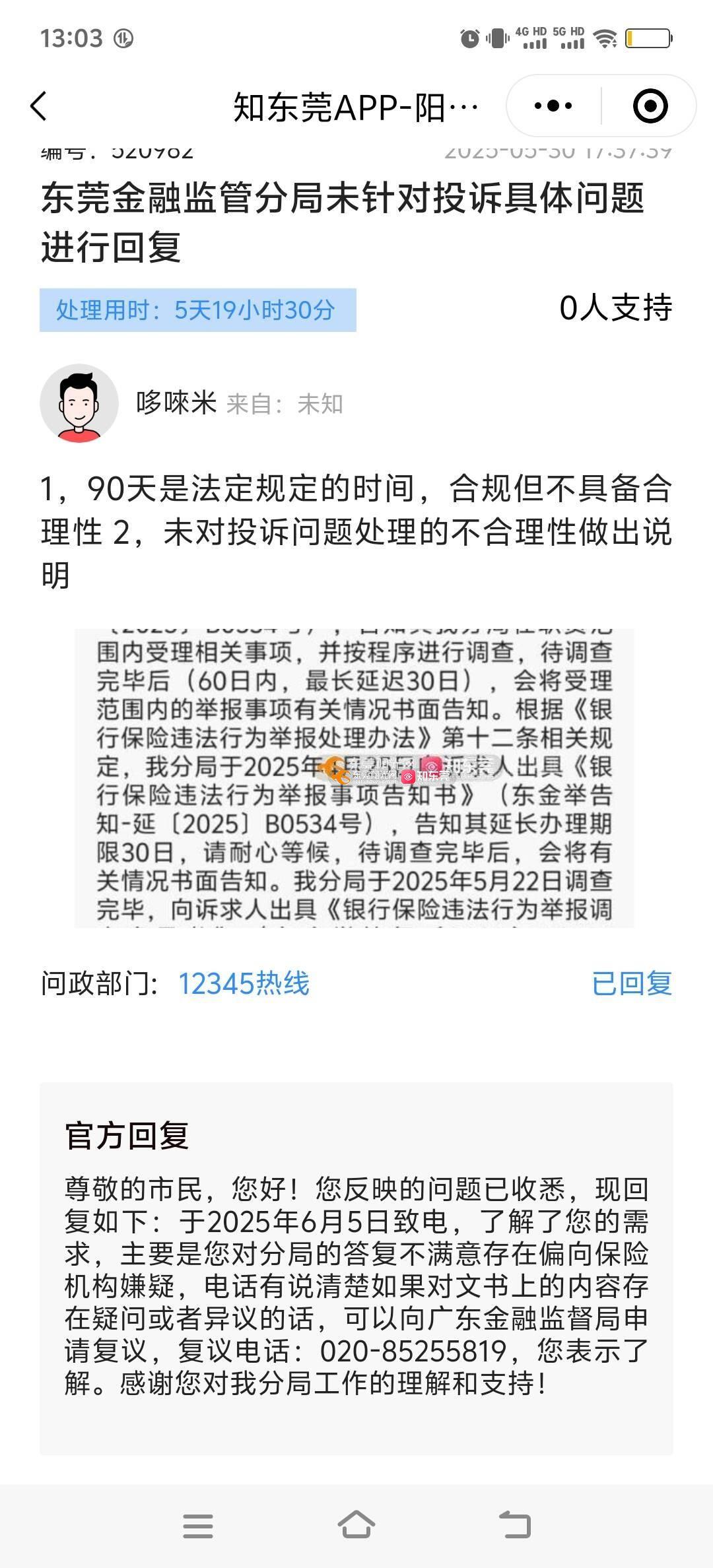View user 哆唻米's avatar profile
713x1568 pixels.
coord(79,403)
